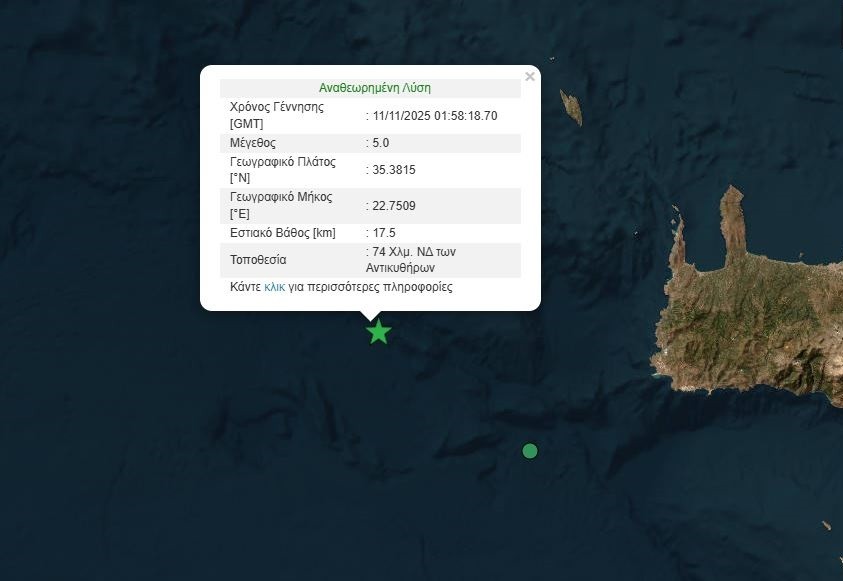The image size is (843, 581).
Task: Close the earthquake info popup
Action: (530, 76)
